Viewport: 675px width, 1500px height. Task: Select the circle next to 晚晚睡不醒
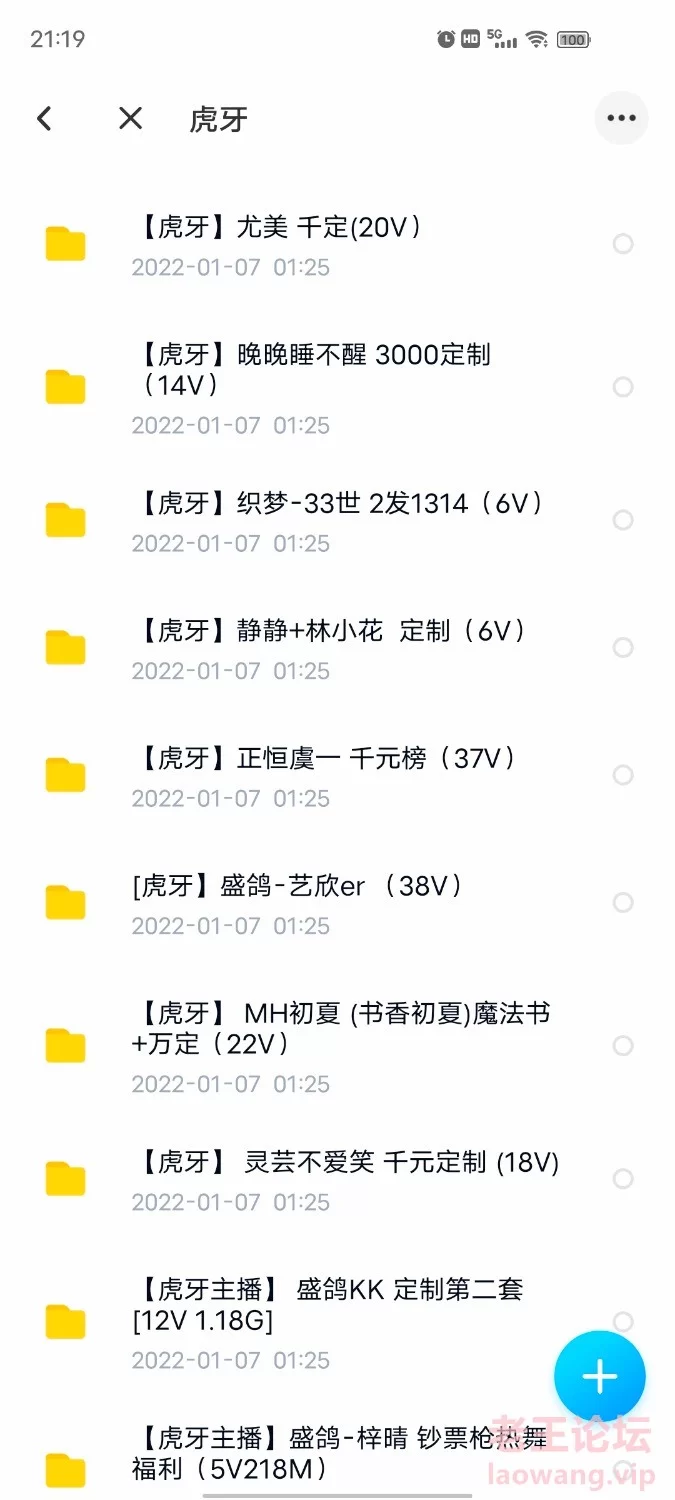623,387
